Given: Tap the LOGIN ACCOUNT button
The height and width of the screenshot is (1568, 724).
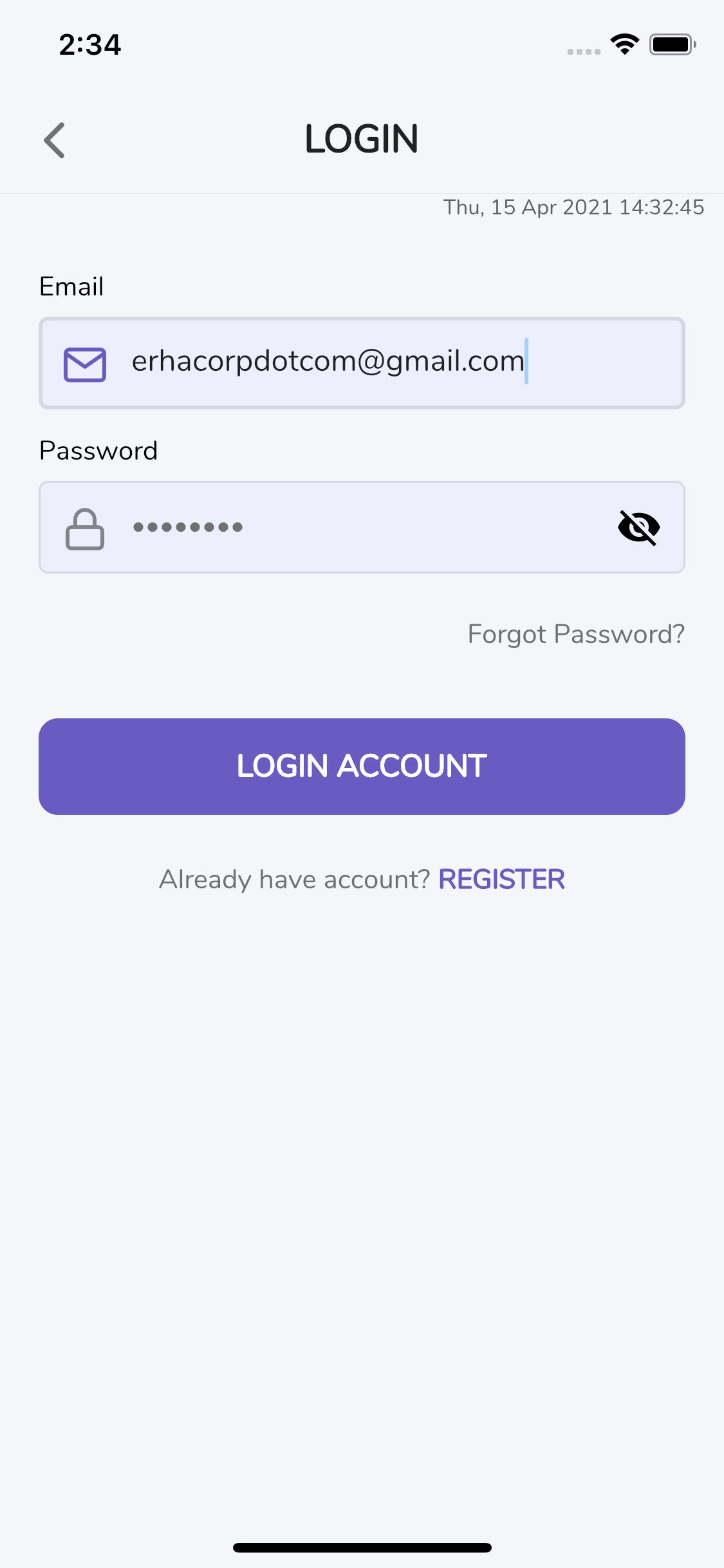Looking at the screenshot, I should coord(362,767).
